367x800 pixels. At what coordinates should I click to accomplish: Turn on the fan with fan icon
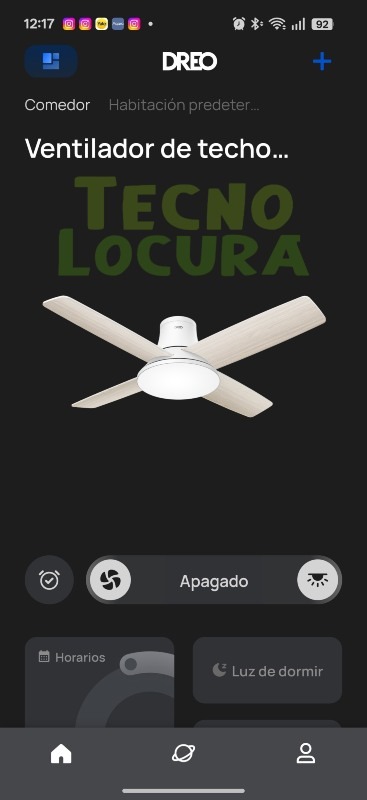pyautogui.click(x=110, y=580)
